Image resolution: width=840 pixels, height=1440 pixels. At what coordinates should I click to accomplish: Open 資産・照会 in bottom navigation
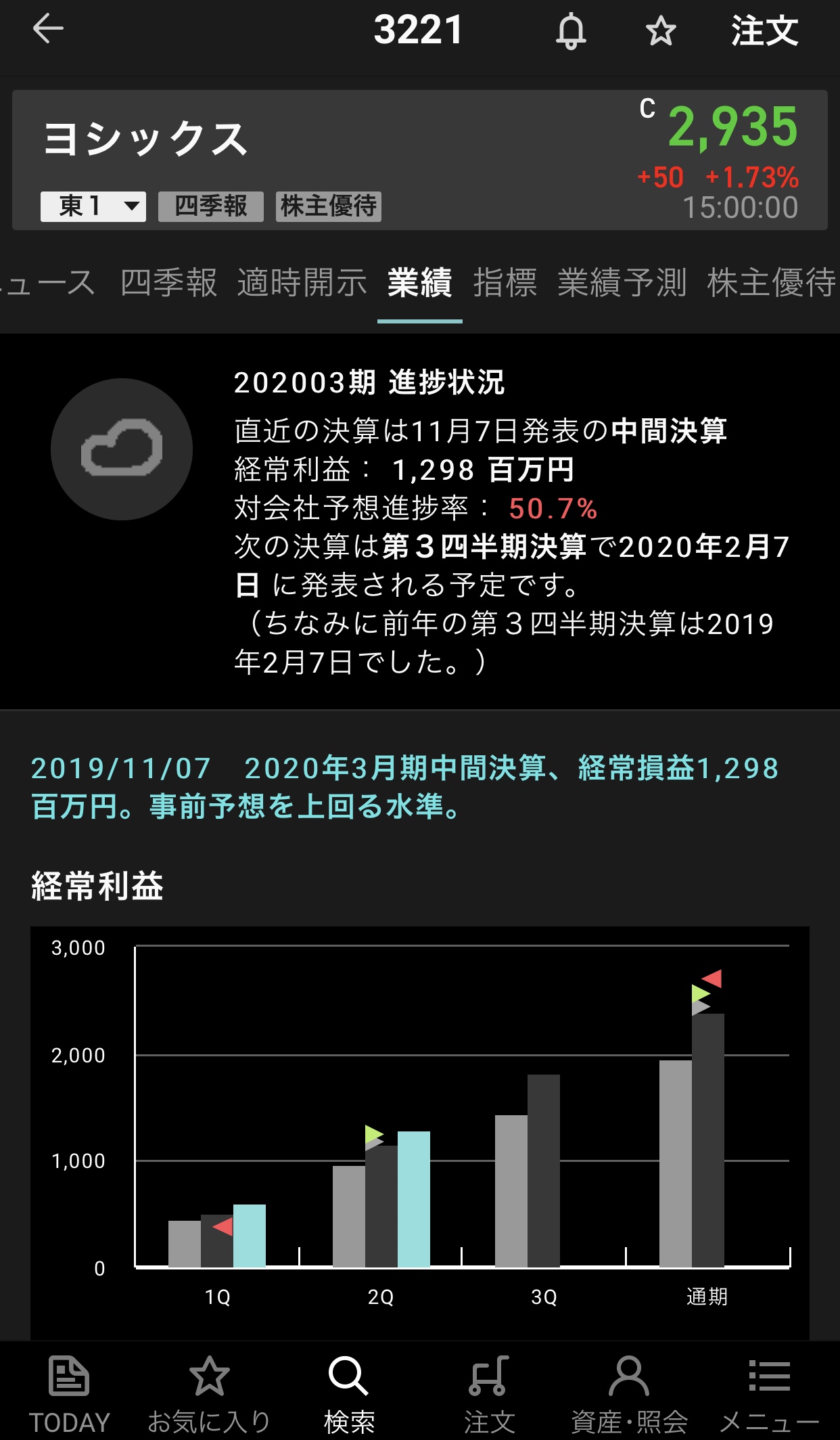pos(629,1394)
